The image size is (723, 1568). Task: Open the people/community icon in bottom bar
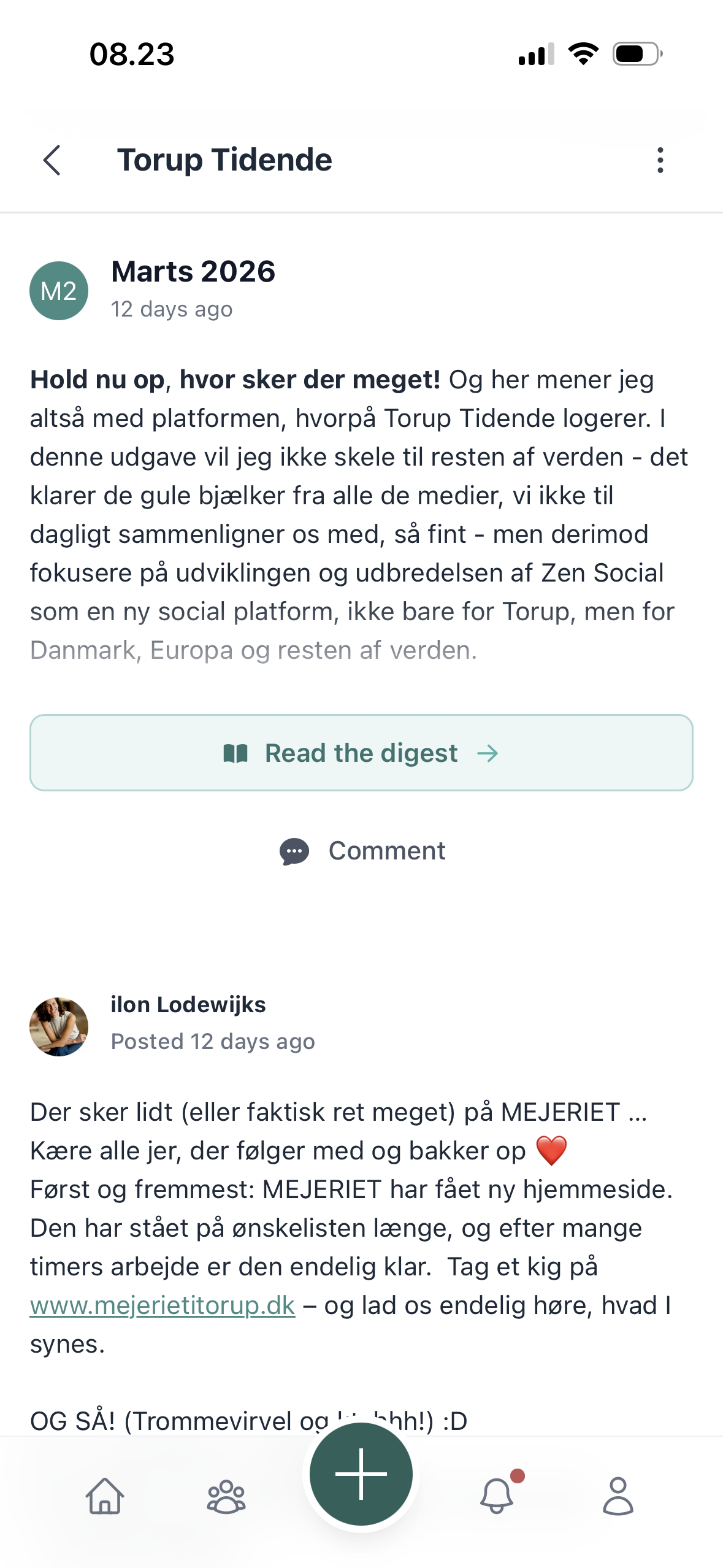pos(226,1497)
